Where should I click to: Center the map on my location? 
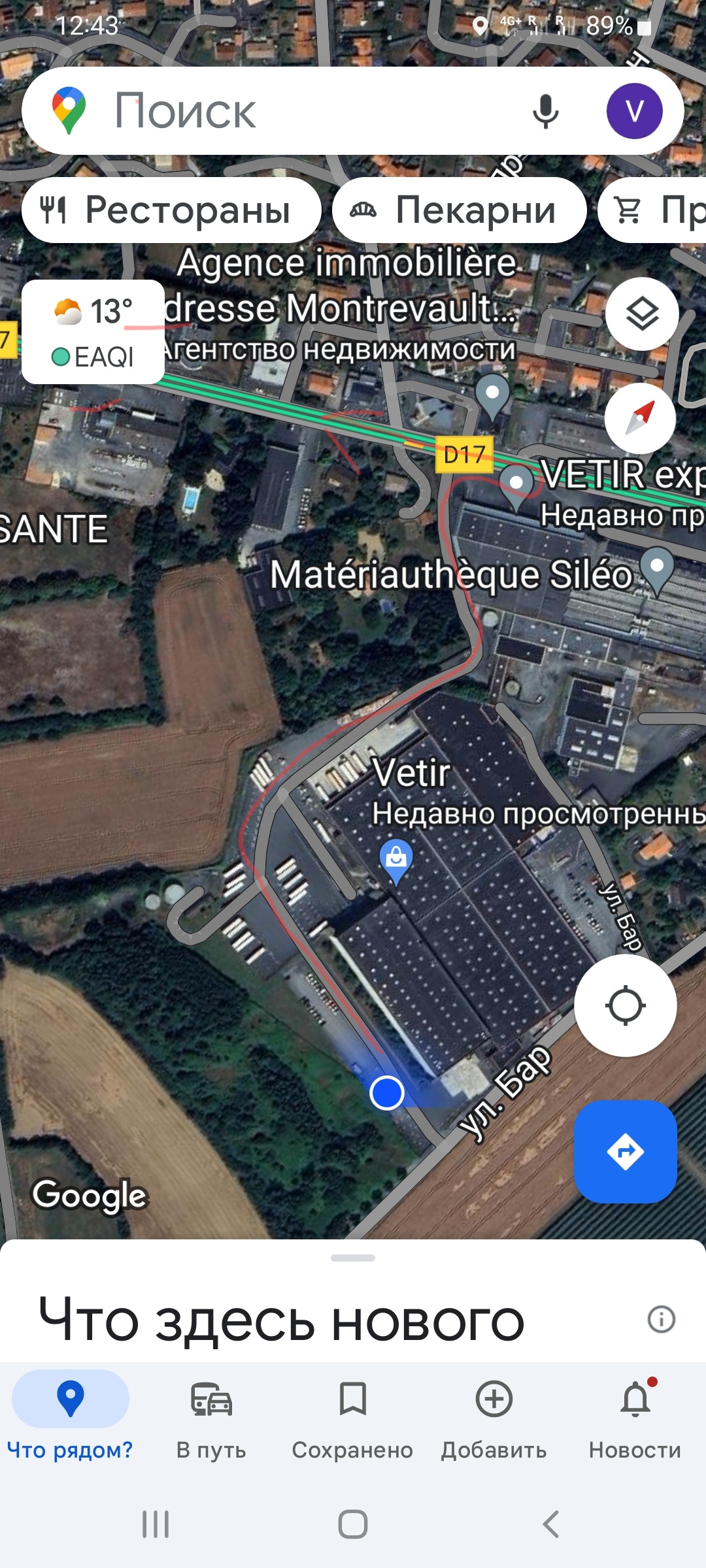point(625,1005)
